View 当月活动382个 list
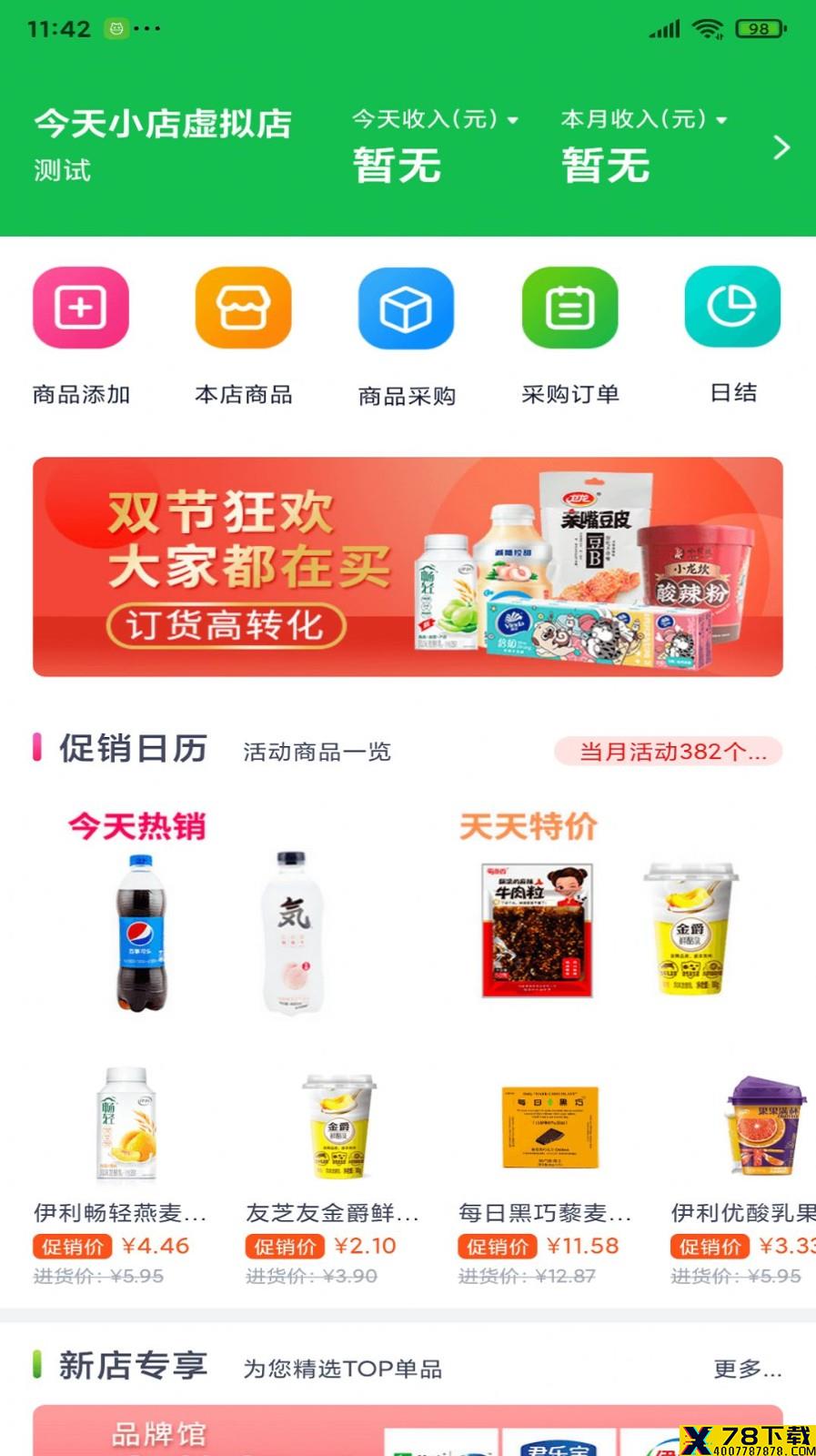816x1456 pixels. point(669,752)
